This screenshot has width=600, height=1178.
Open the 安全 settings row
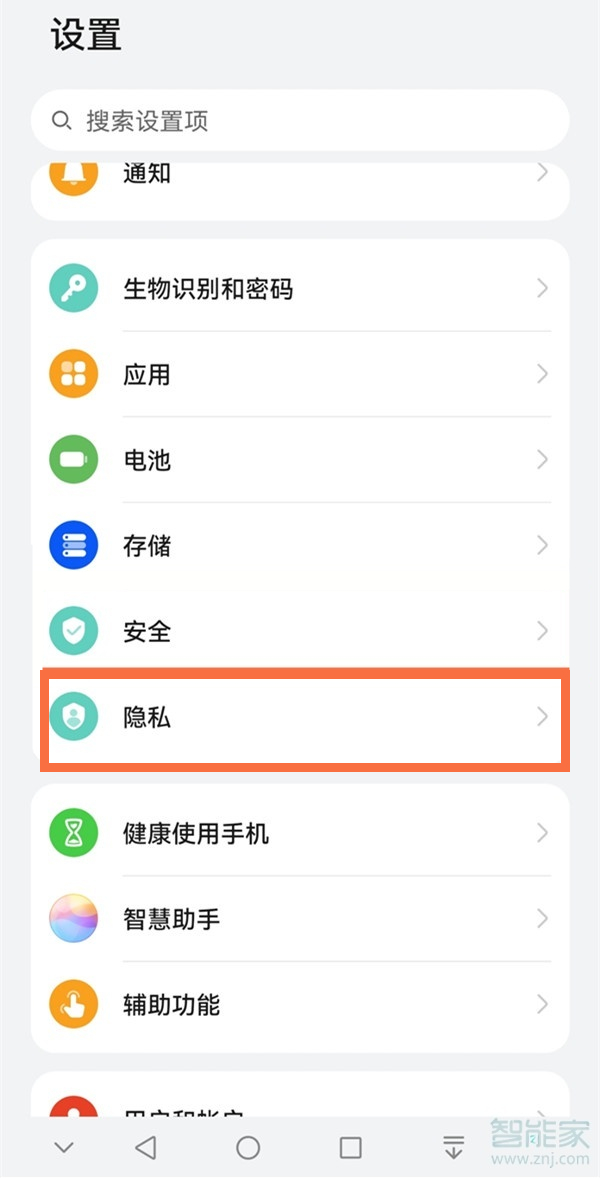click(x=300, y=631)
